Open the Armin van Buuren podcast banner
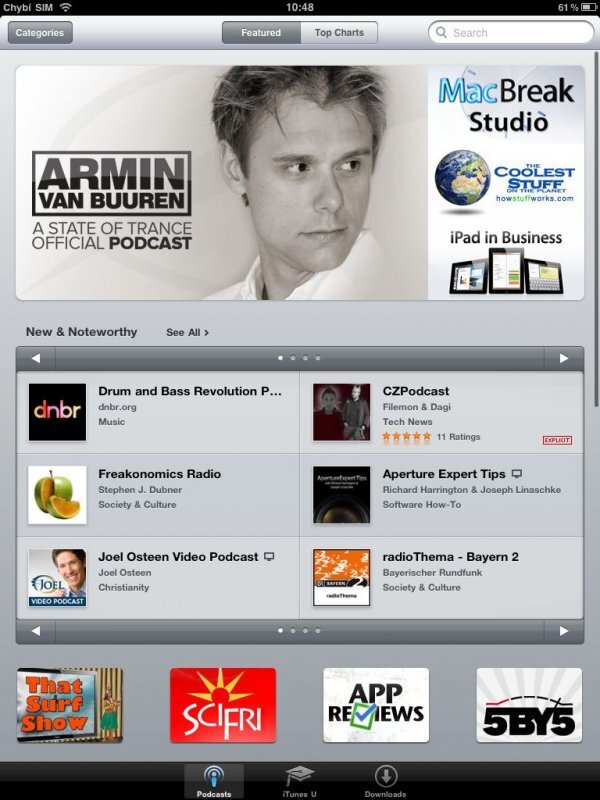 222,182
